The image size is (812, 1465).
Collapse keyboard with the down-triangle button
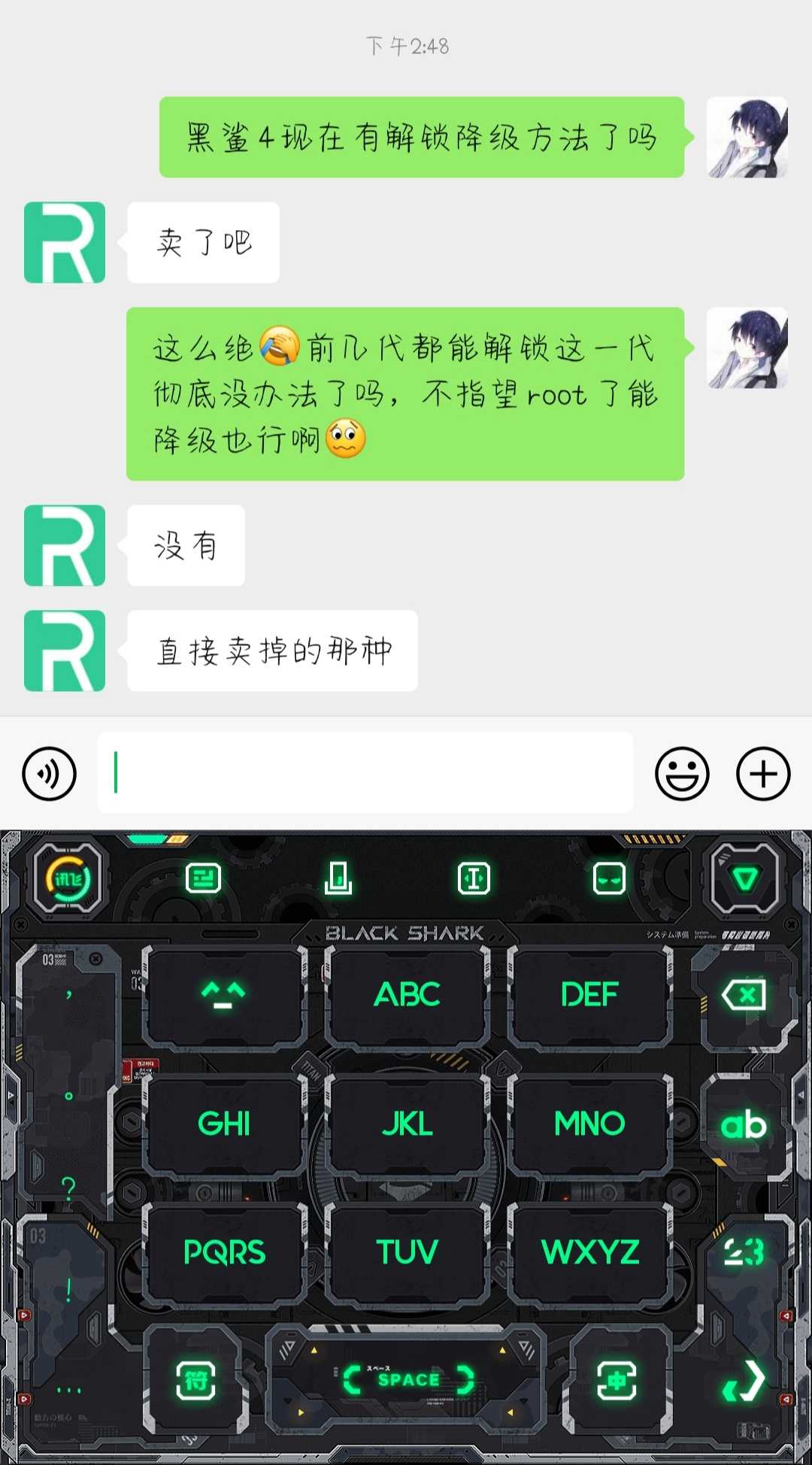point(744,878)
